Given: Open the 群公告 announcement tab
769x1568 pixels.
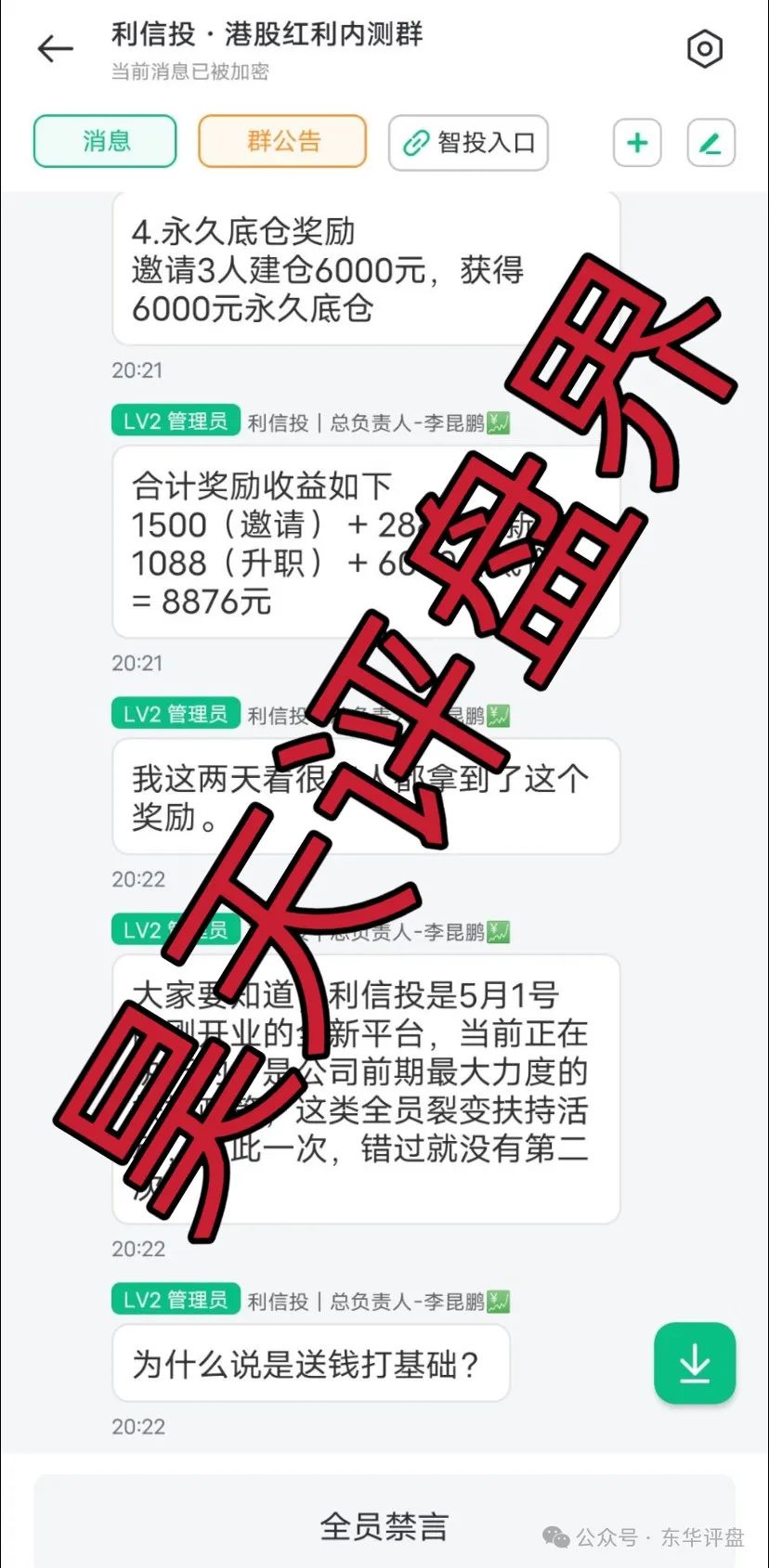Looking at the screenshot, I should [x=281, y=140].
